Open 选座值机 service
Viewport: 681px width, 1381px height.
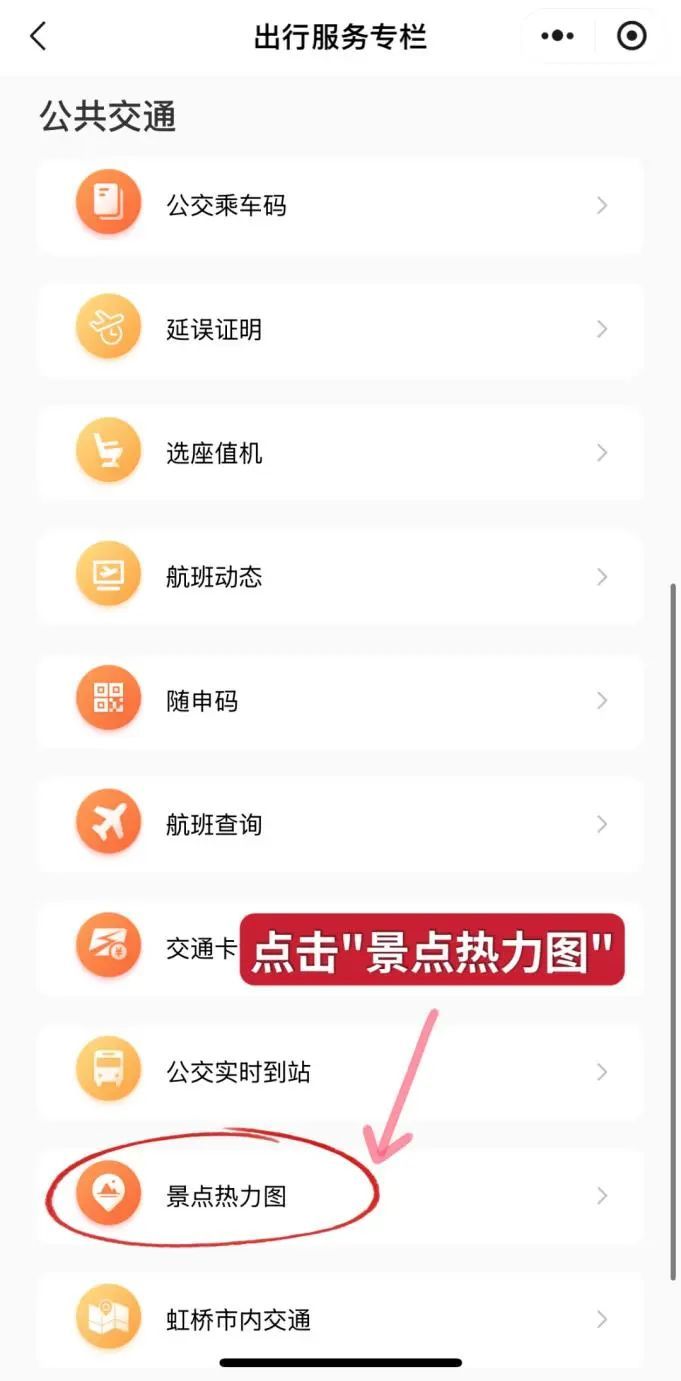click(340, 454)
